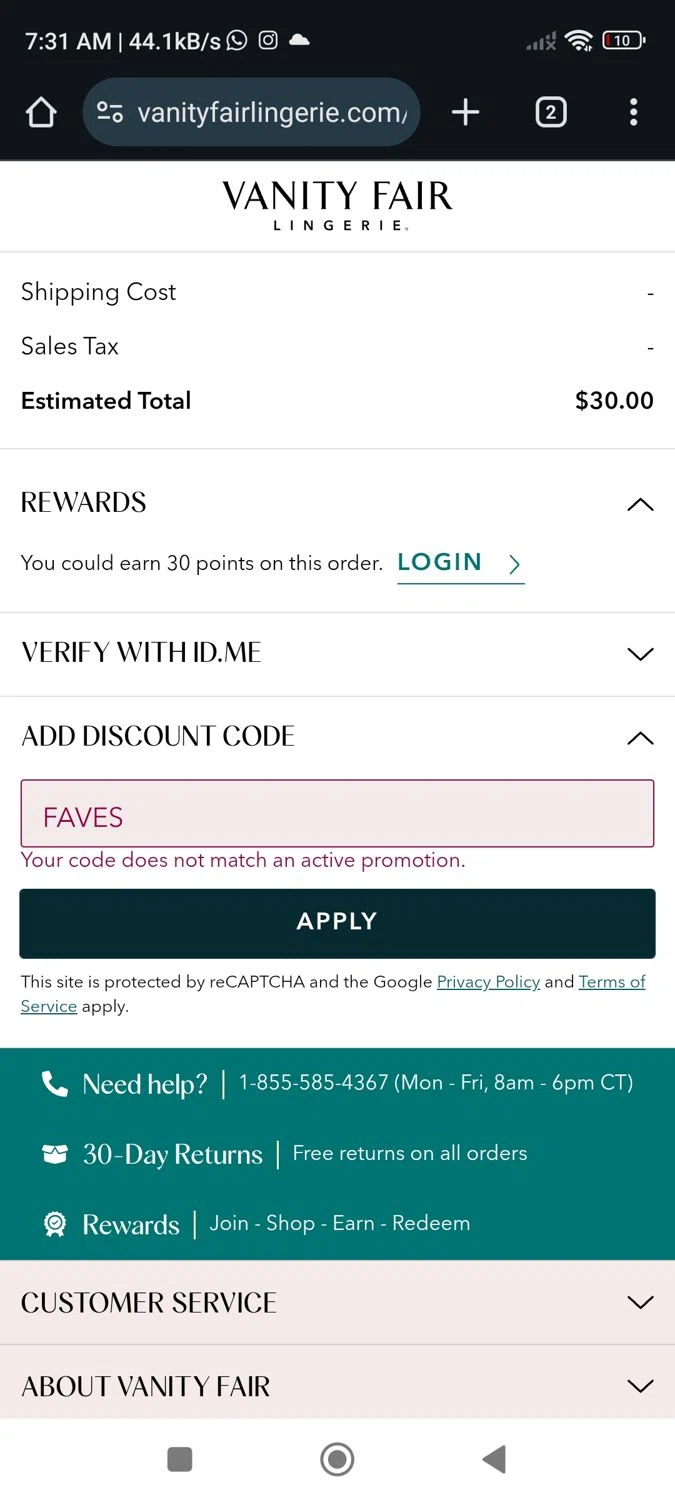This screenshot has width=675, height=1500.
Task: Open the browser overflow menu
Action: [633, 113]
